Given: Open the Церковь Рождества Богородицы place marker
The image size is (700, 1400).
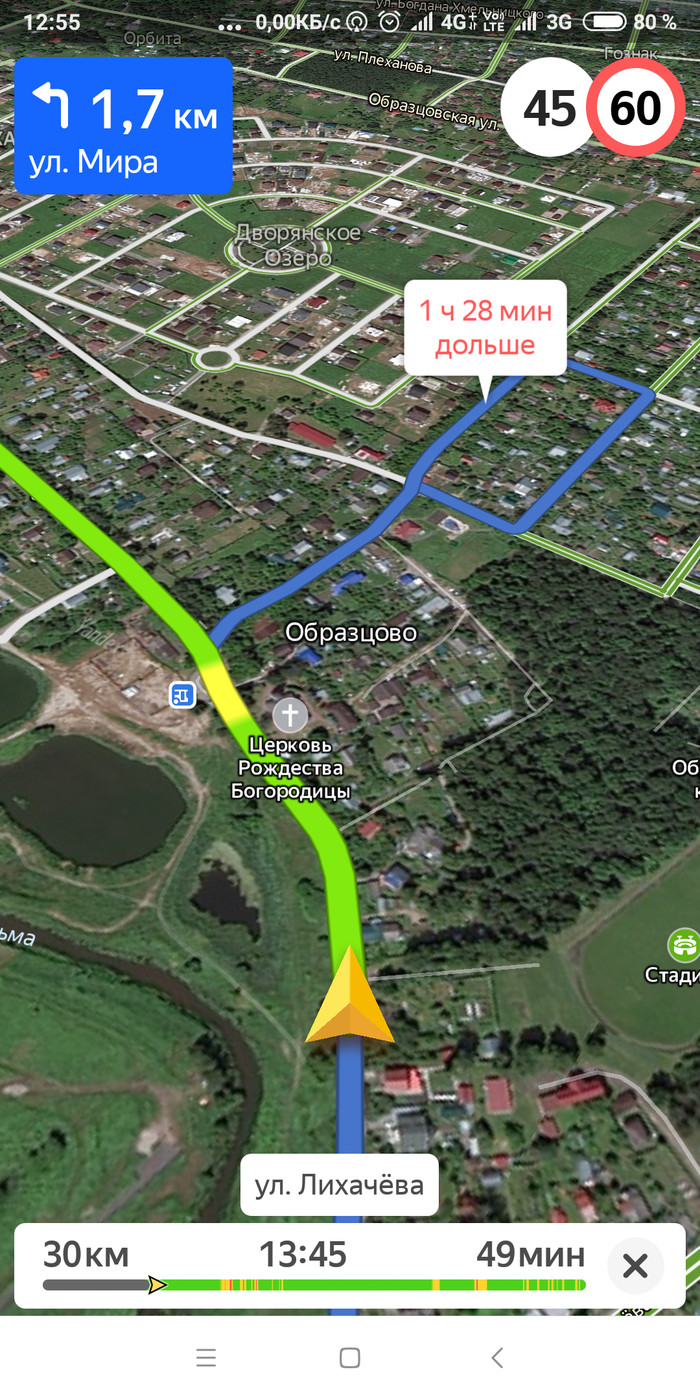Looking at the screenshot, I should [x=290, y=715].
